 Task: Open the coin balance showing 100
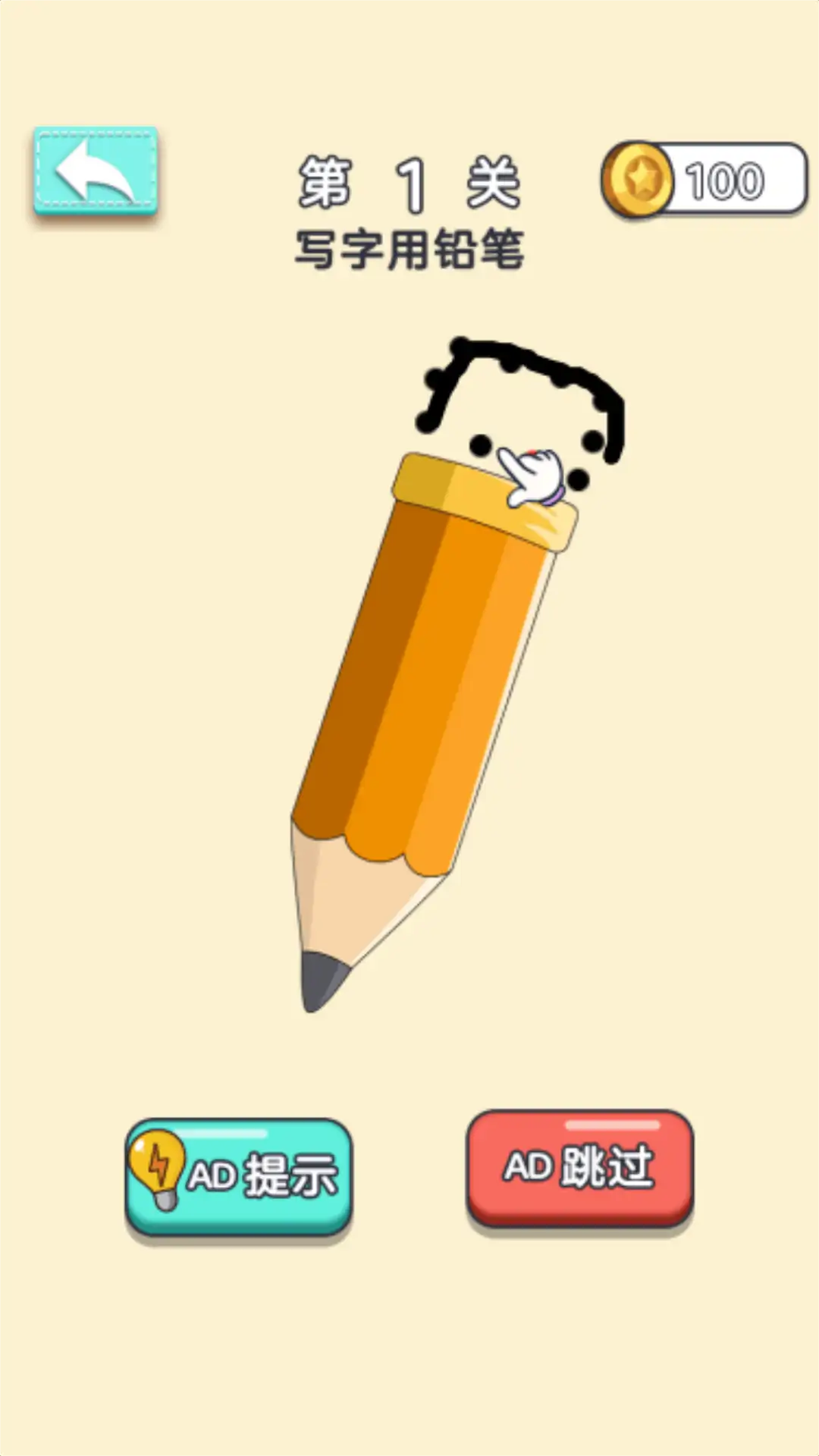coord(704,180)
